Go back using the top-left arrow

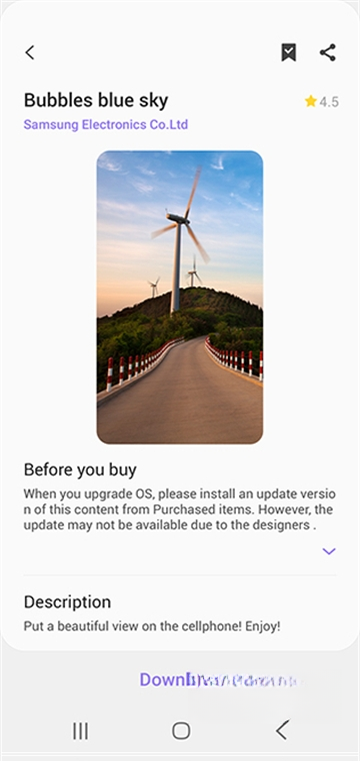coord(30,52)
